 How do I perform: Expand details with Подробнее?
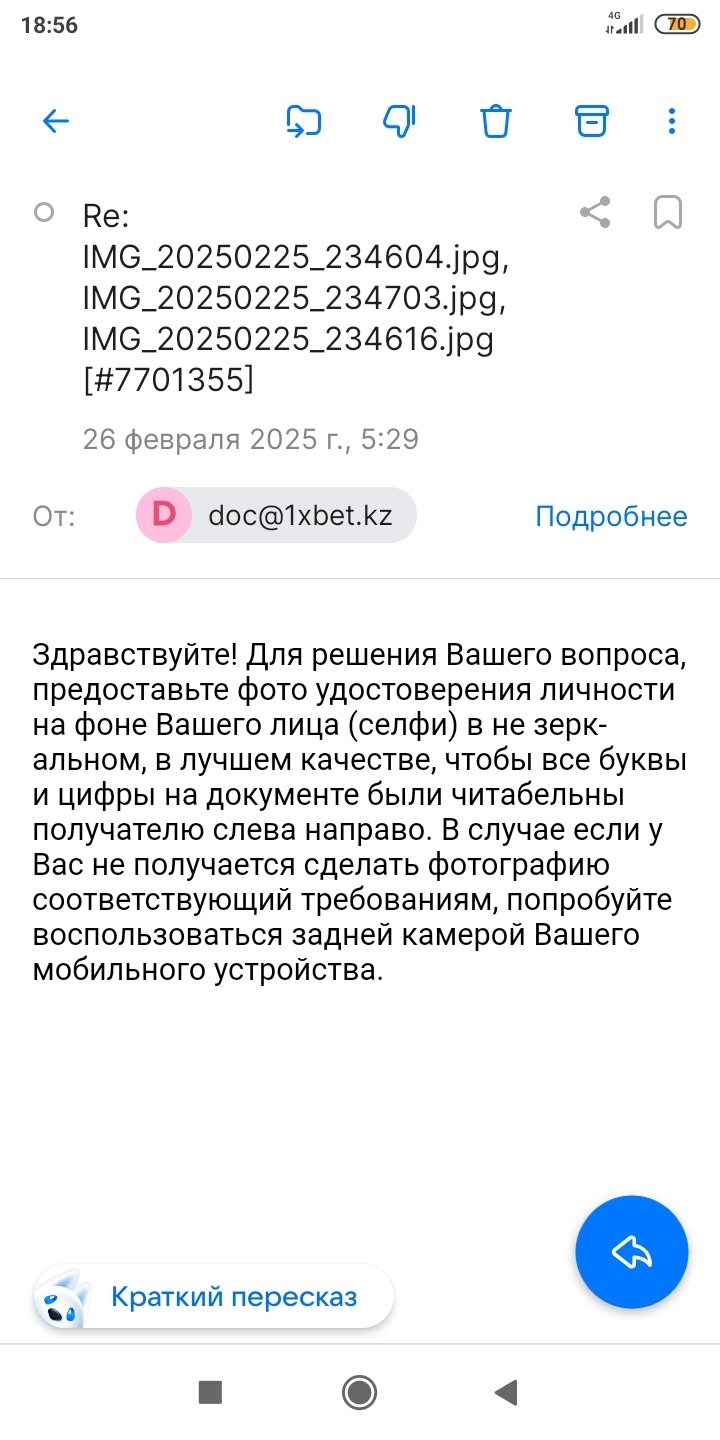coord(611,516)
